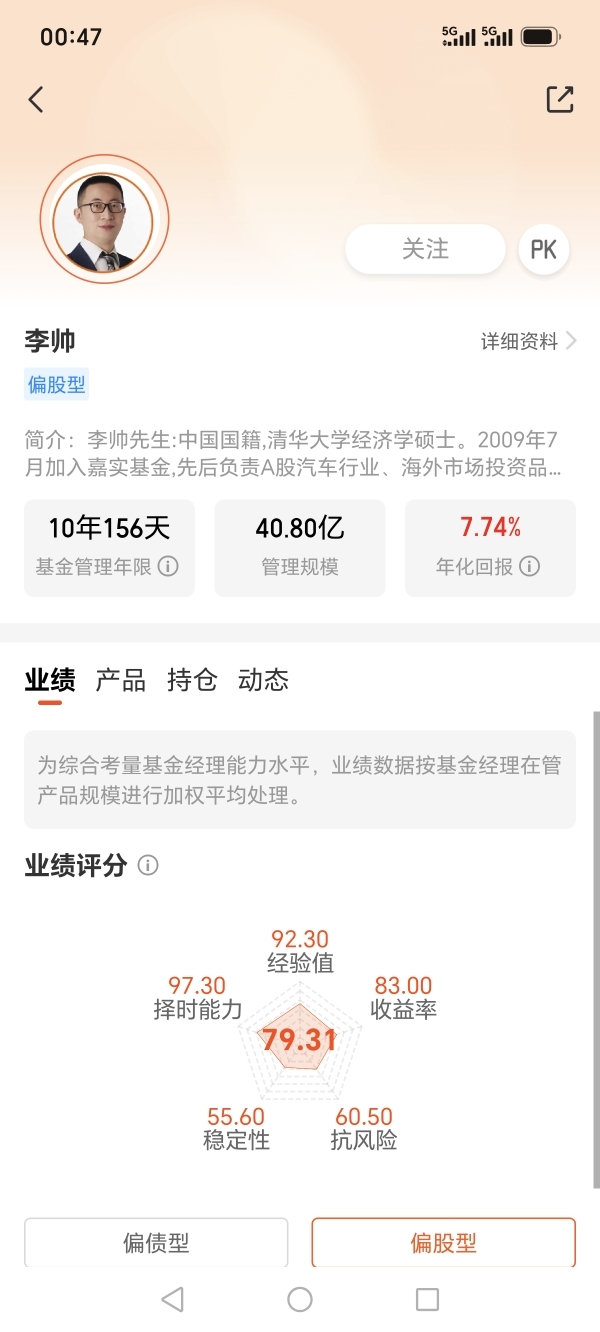Go back using the top-left arrow
The image size is (600, 1332).
coord(36,99)
